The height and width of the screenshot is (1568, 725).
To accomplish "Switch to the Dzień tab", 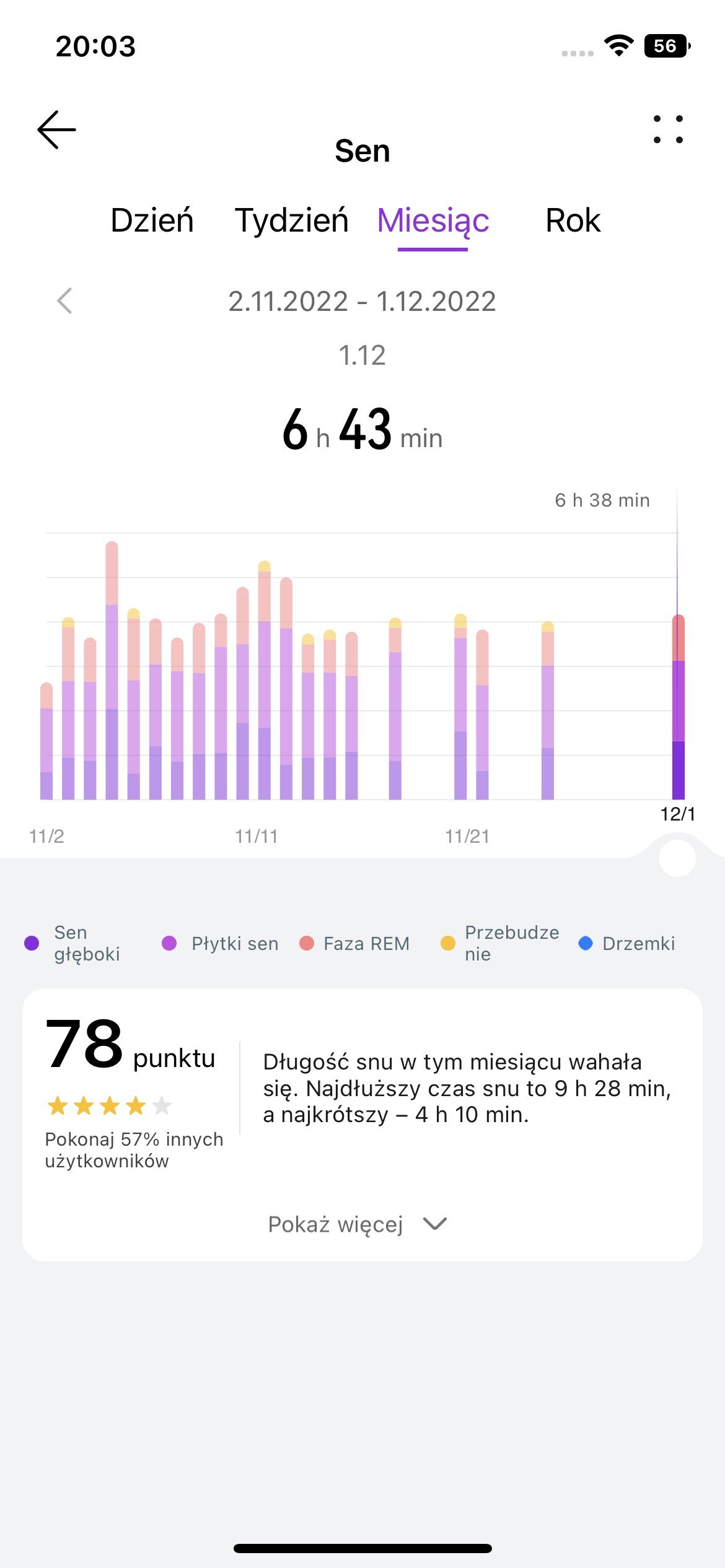I will point(152,220).
